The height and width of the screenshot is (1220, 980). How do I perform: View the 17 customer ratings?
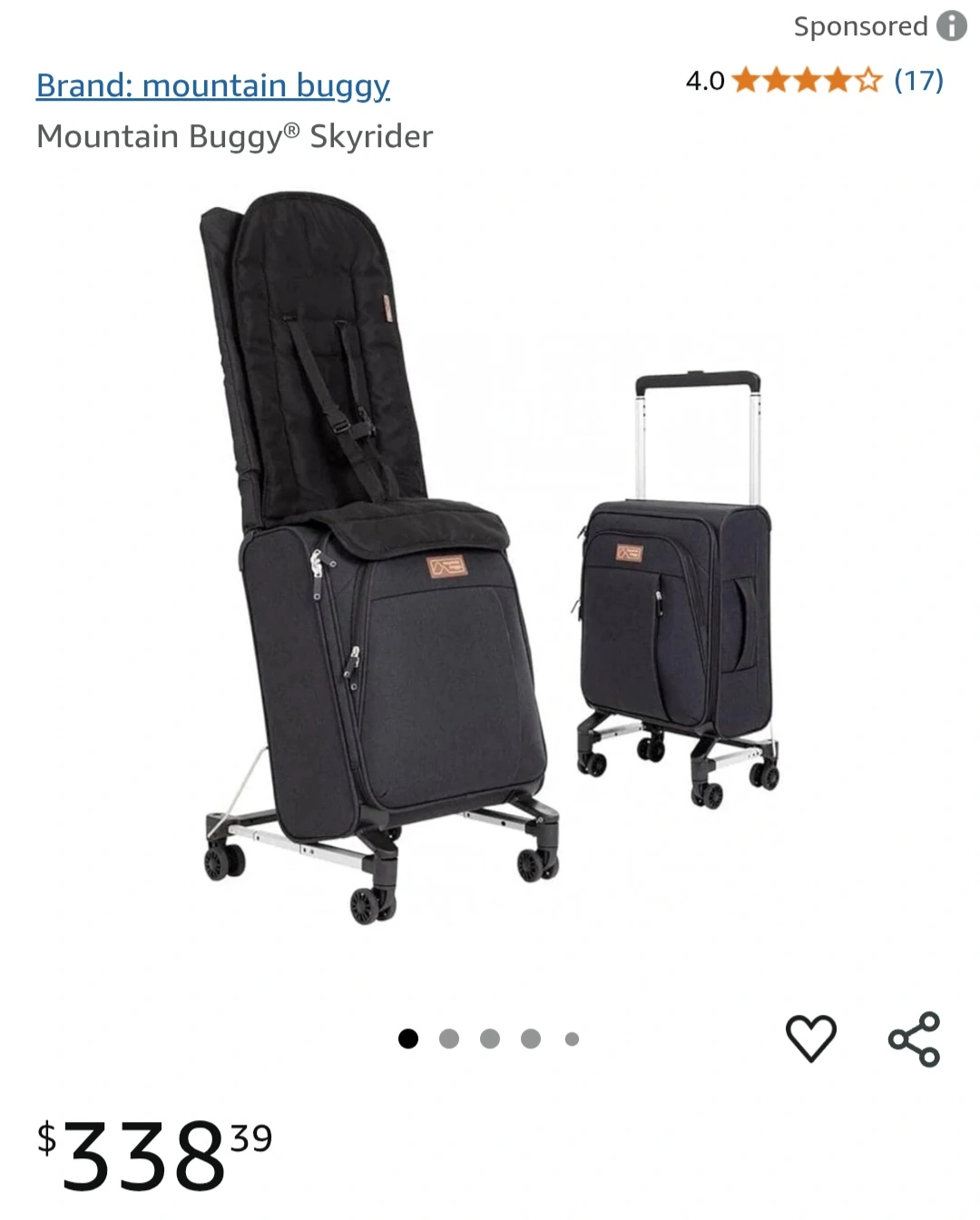[918, 81]
